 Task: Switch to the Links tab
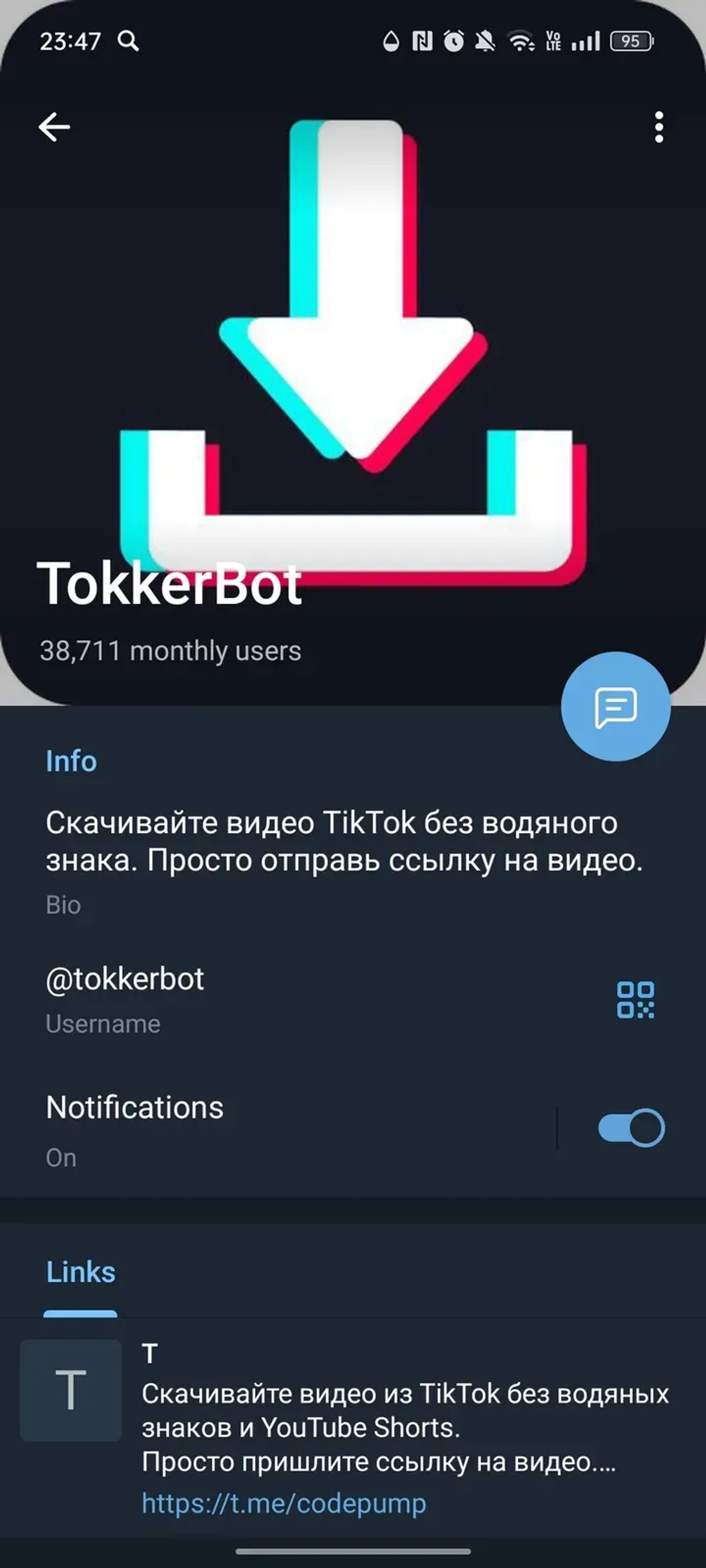point(81,1271)
